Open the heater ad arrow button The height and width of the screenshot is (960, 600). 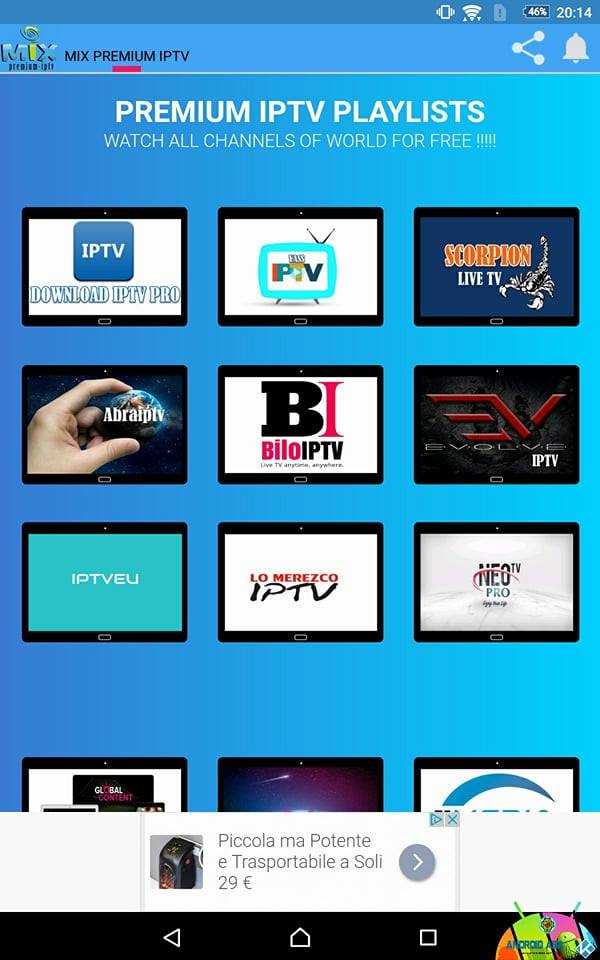coord(417,862)
